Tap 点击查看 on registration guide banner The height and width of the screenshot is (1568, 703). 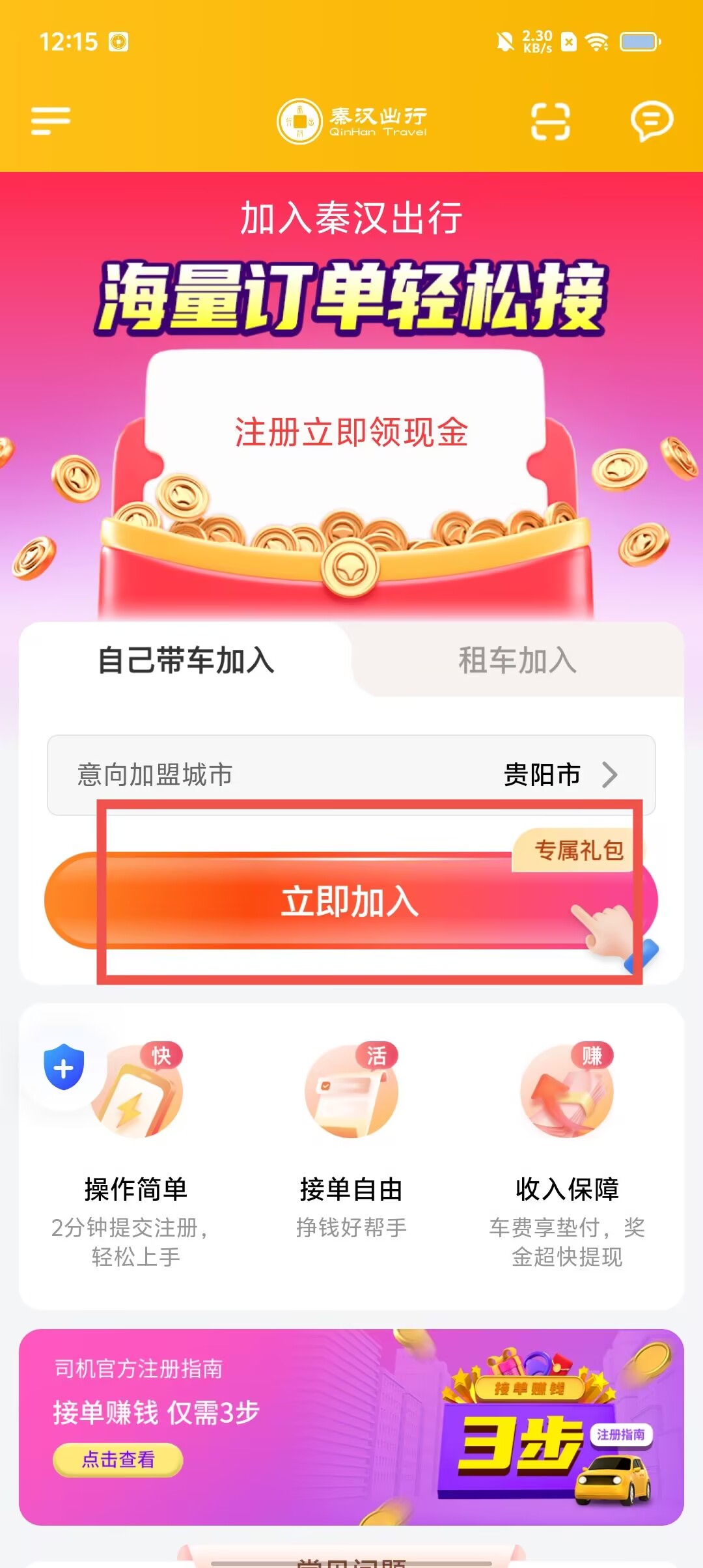pos(118,1460)
